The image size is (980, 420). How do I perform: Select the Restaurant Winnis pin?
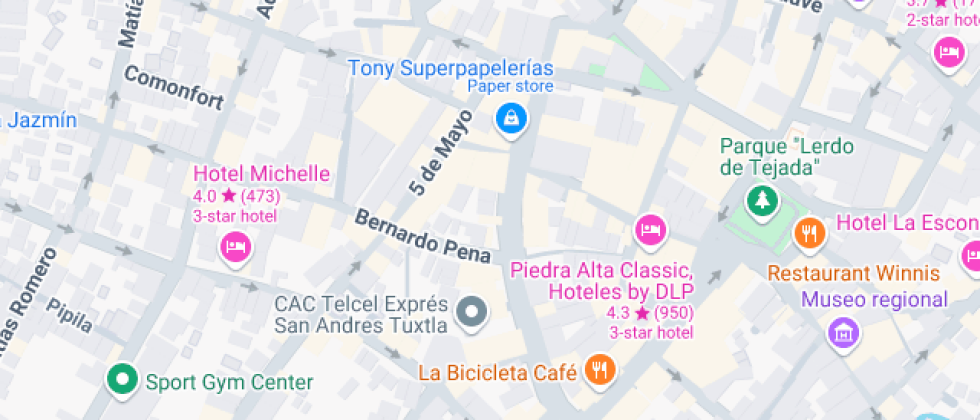pos(809,234)
